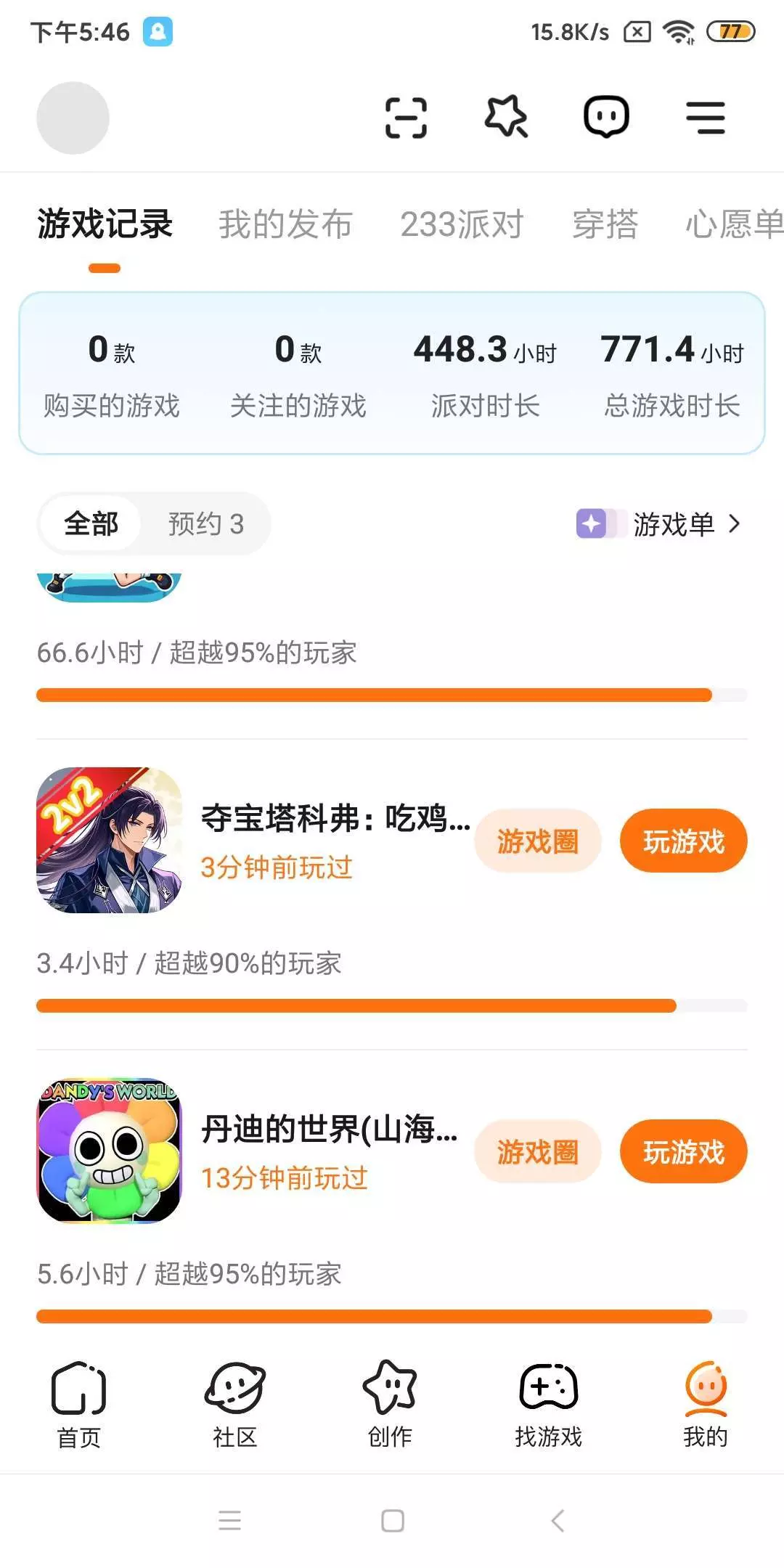784x1568 pixels.
Task: Open the scan icon in the top bar
Action: point(406,118)
